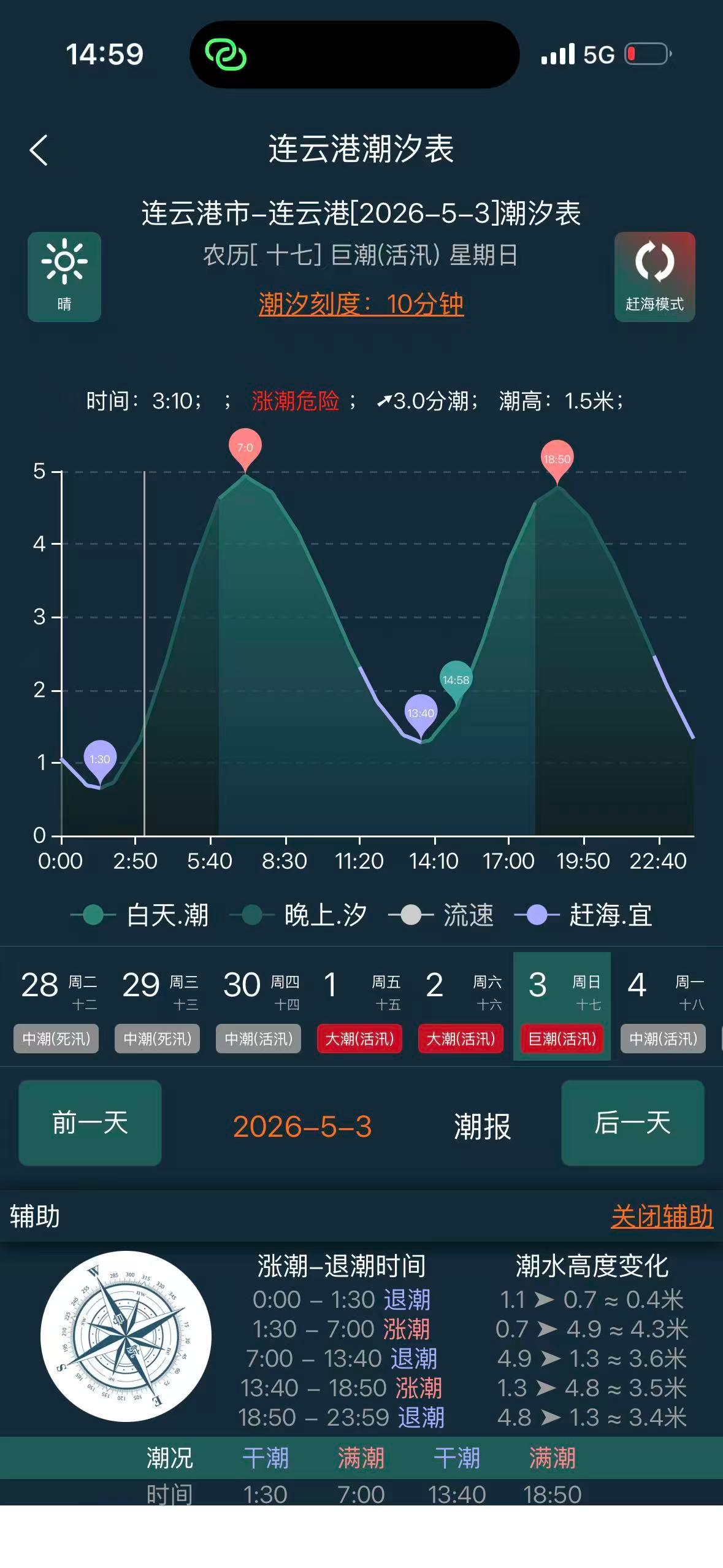
Task: Toggle the 白天.潮 legend series
Action: pos(141,915)
